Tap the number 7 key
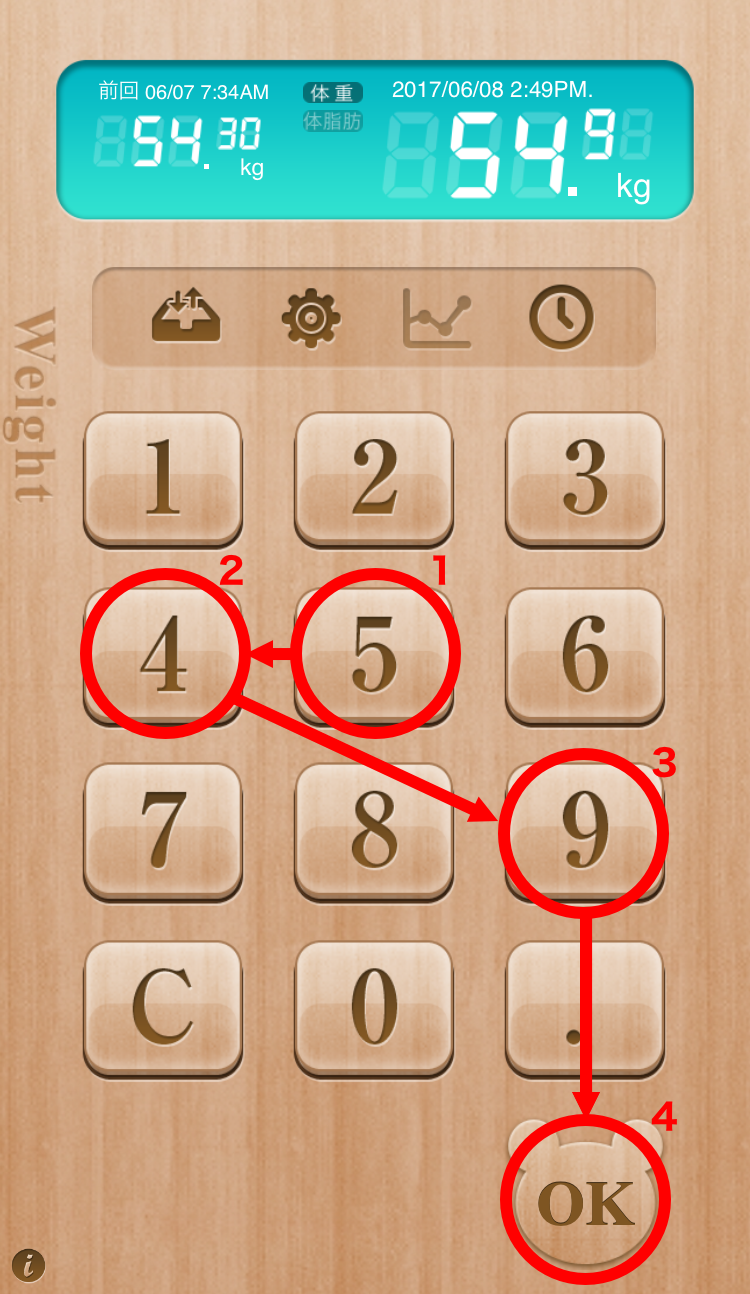This screenshot has width=750, height=1294. click(x=163, y=830)
